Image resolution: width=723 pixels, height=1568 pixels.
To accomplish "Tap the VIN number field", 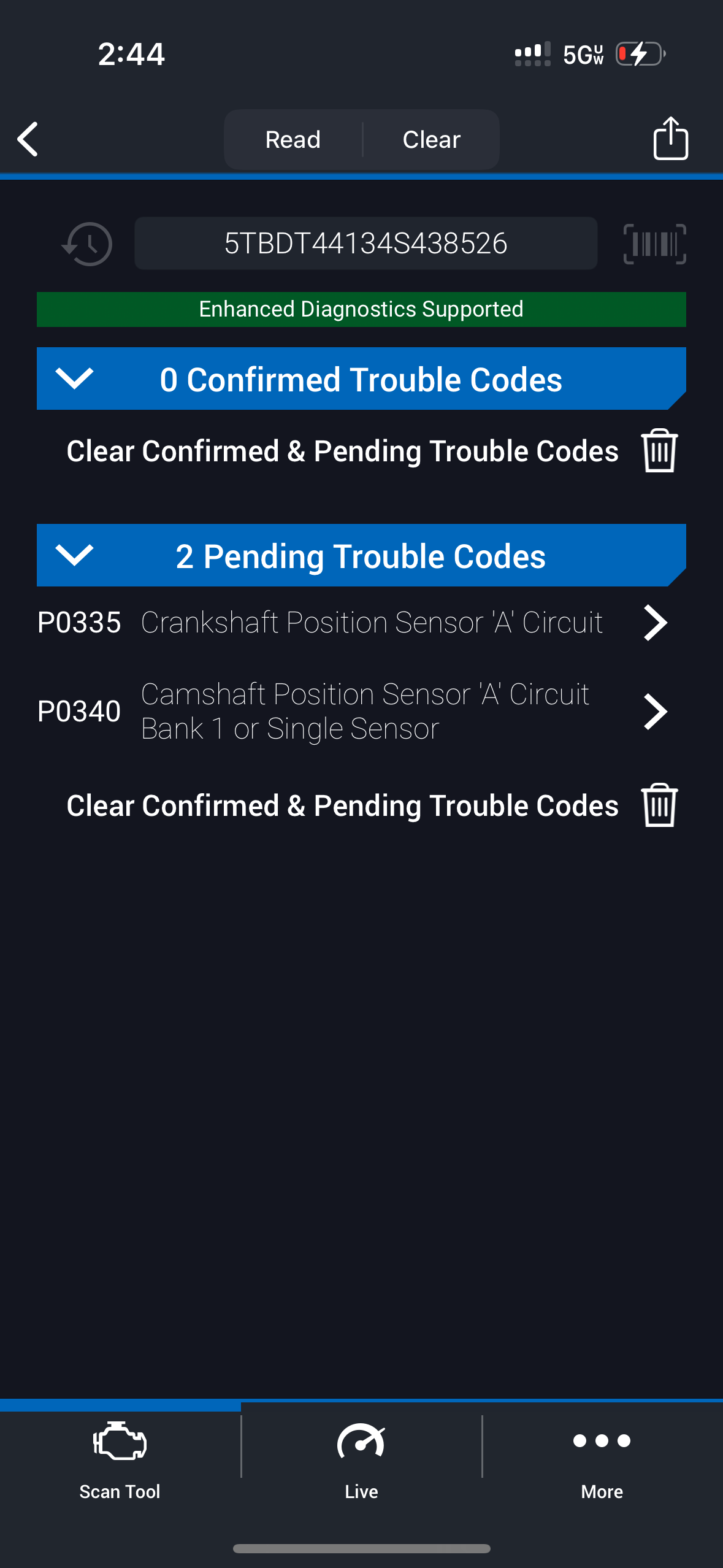I will click(x=365, y=244).
